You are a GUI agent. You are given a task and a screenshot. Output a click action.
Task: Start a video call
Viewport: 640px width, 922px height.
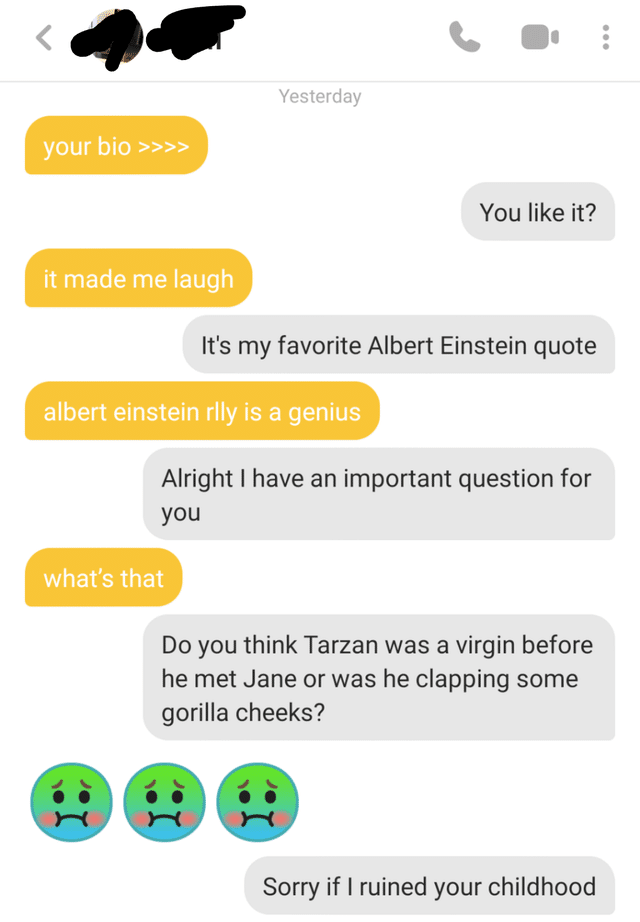click(538, 38)
